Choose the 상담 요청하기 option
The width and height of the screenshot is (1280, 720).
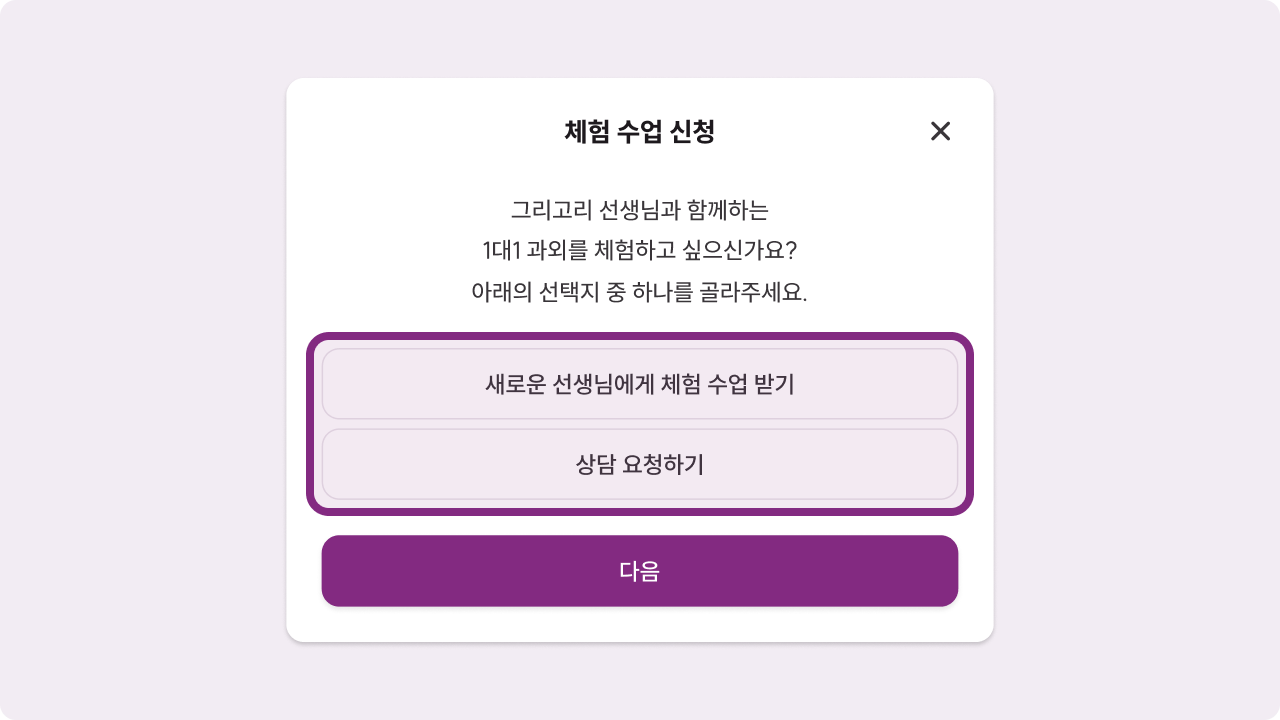[640, 464]
